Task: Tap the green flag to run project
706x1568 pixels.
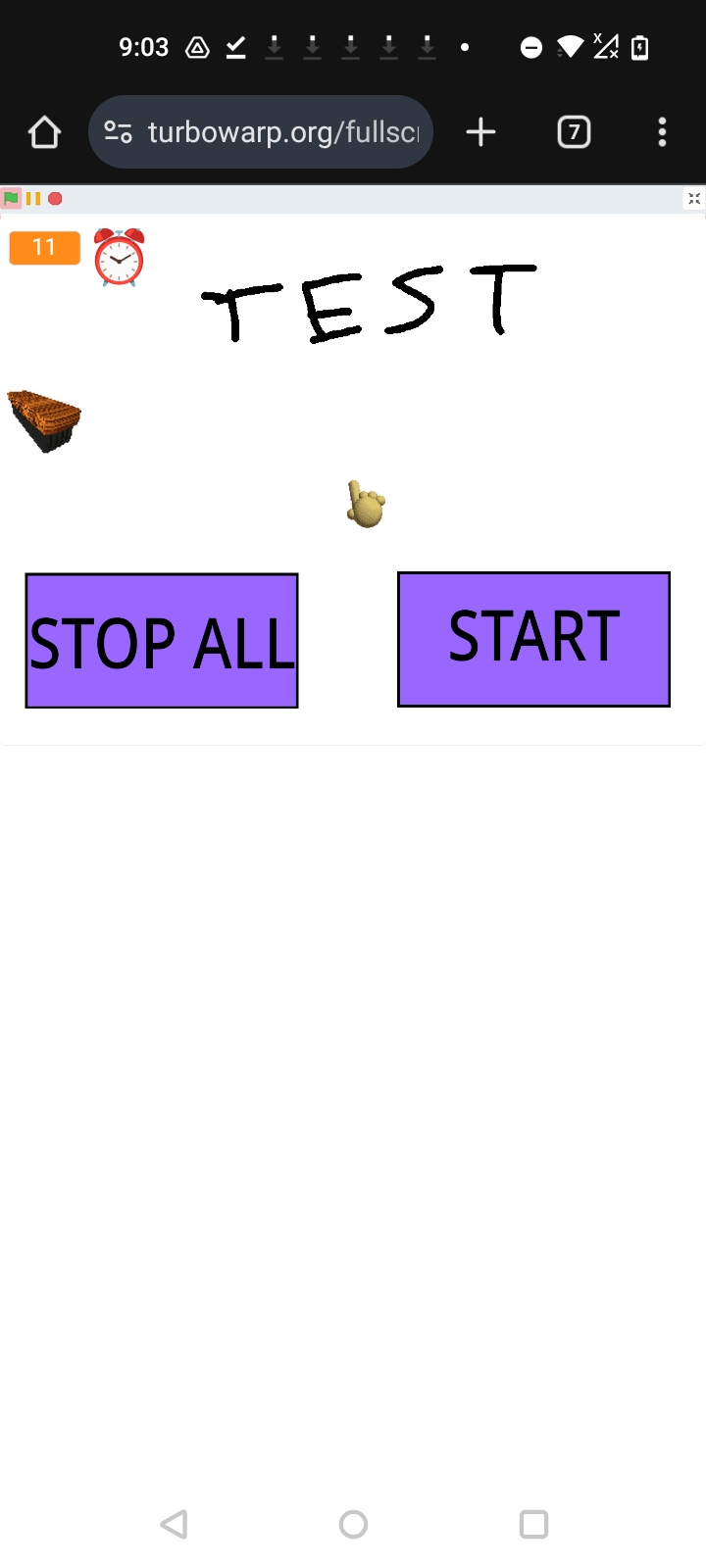Action: pyautogui.click(x=11, y=199)
